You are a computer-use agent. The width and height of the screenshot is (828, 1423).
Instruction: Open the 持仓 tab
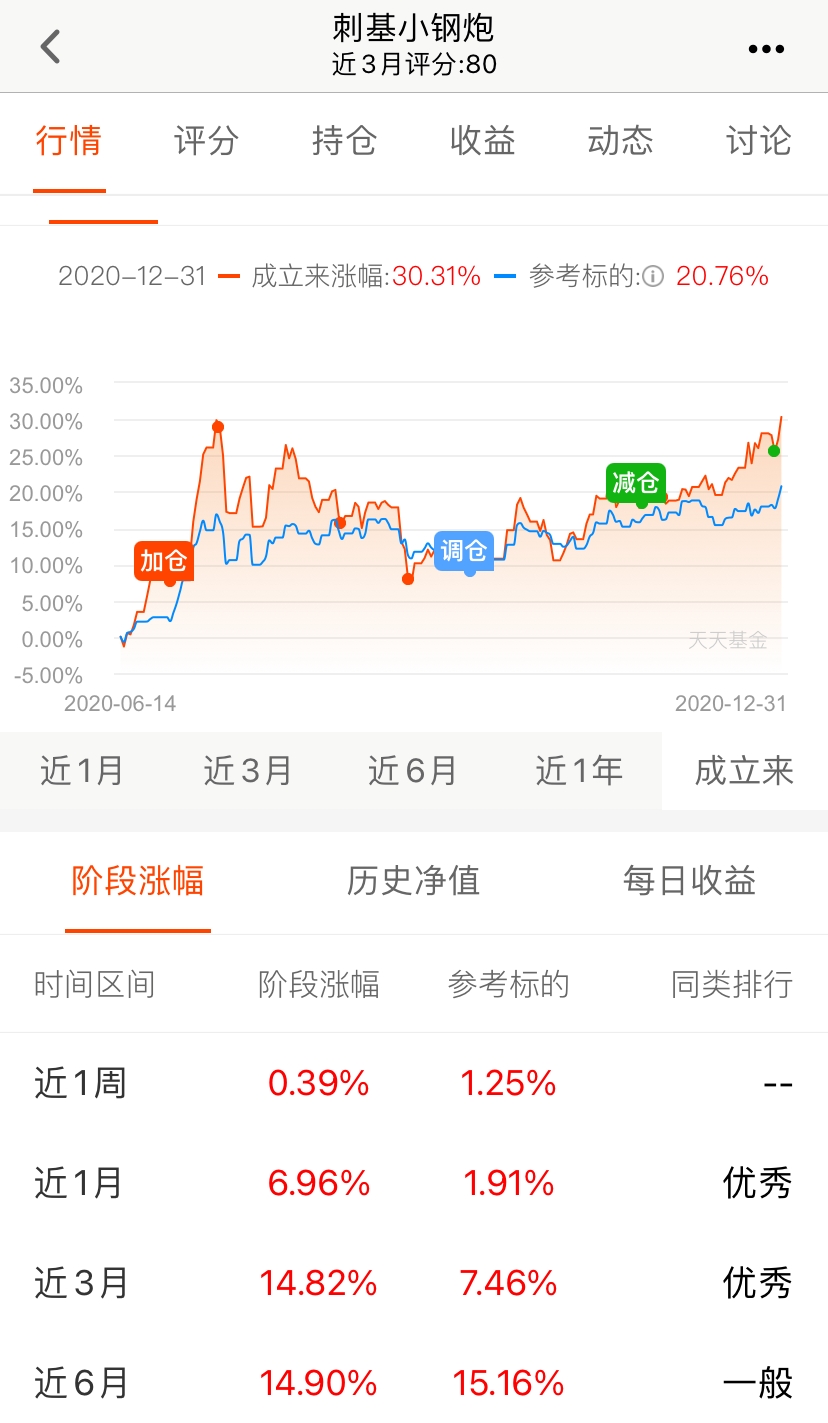point(344,142)
